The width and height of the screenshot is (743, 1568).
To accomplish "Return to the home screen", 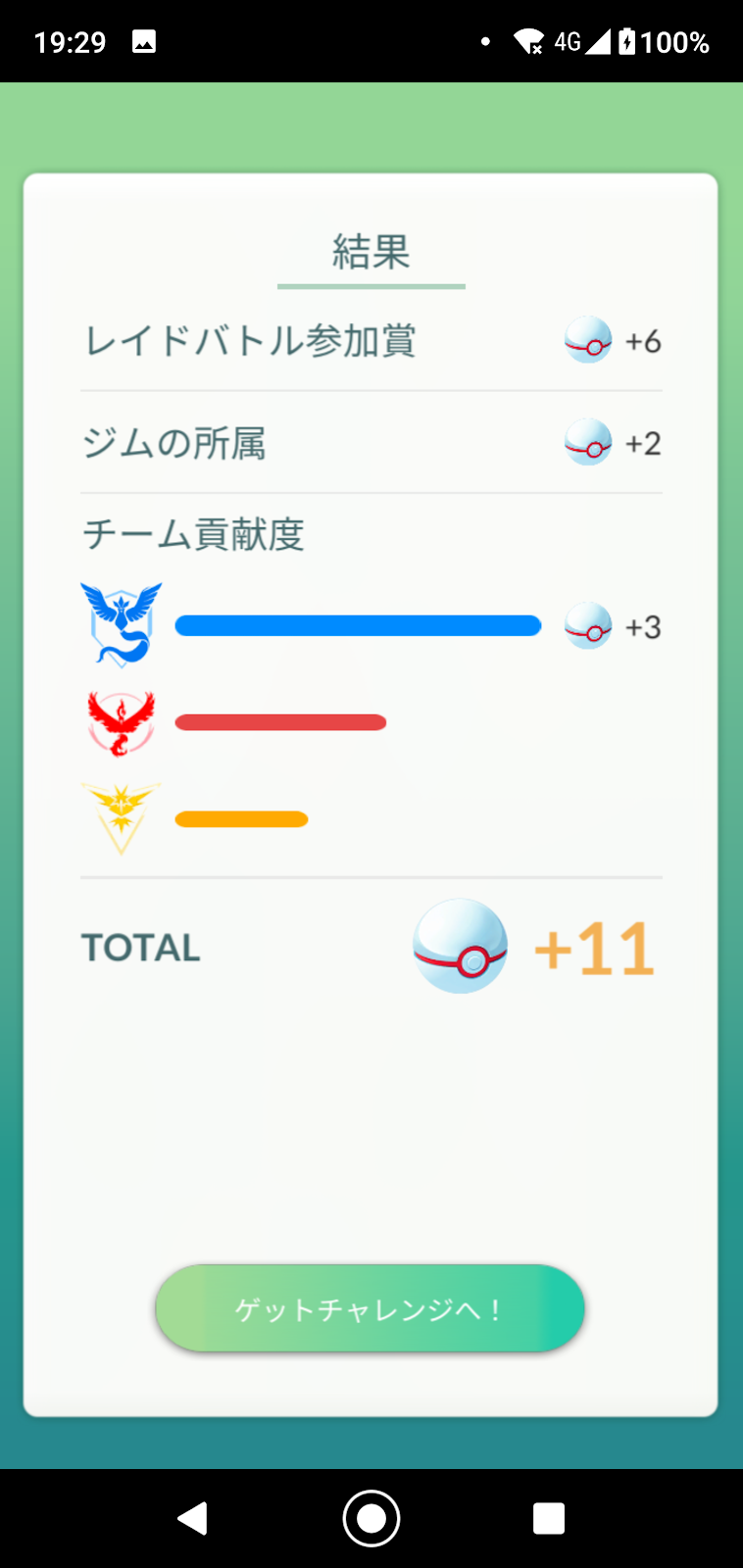I will (x=371, y=1518).
